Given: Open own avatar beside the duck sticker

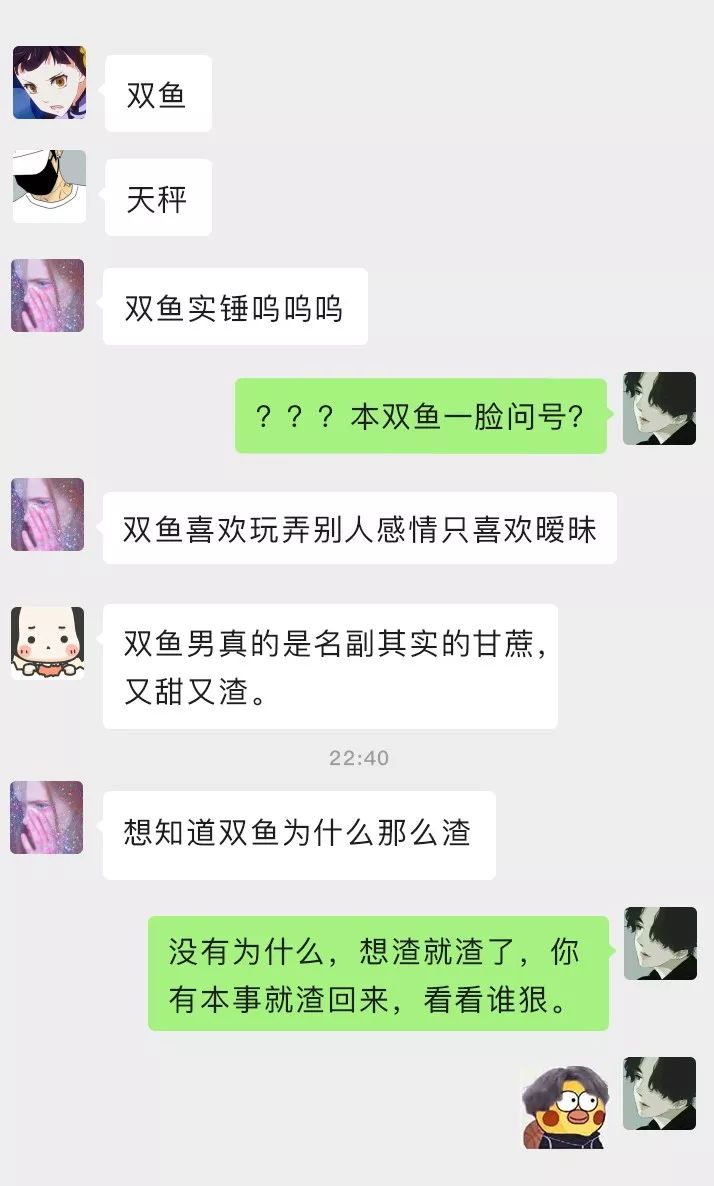Looking at the screenshot, I should [659, 1093].
